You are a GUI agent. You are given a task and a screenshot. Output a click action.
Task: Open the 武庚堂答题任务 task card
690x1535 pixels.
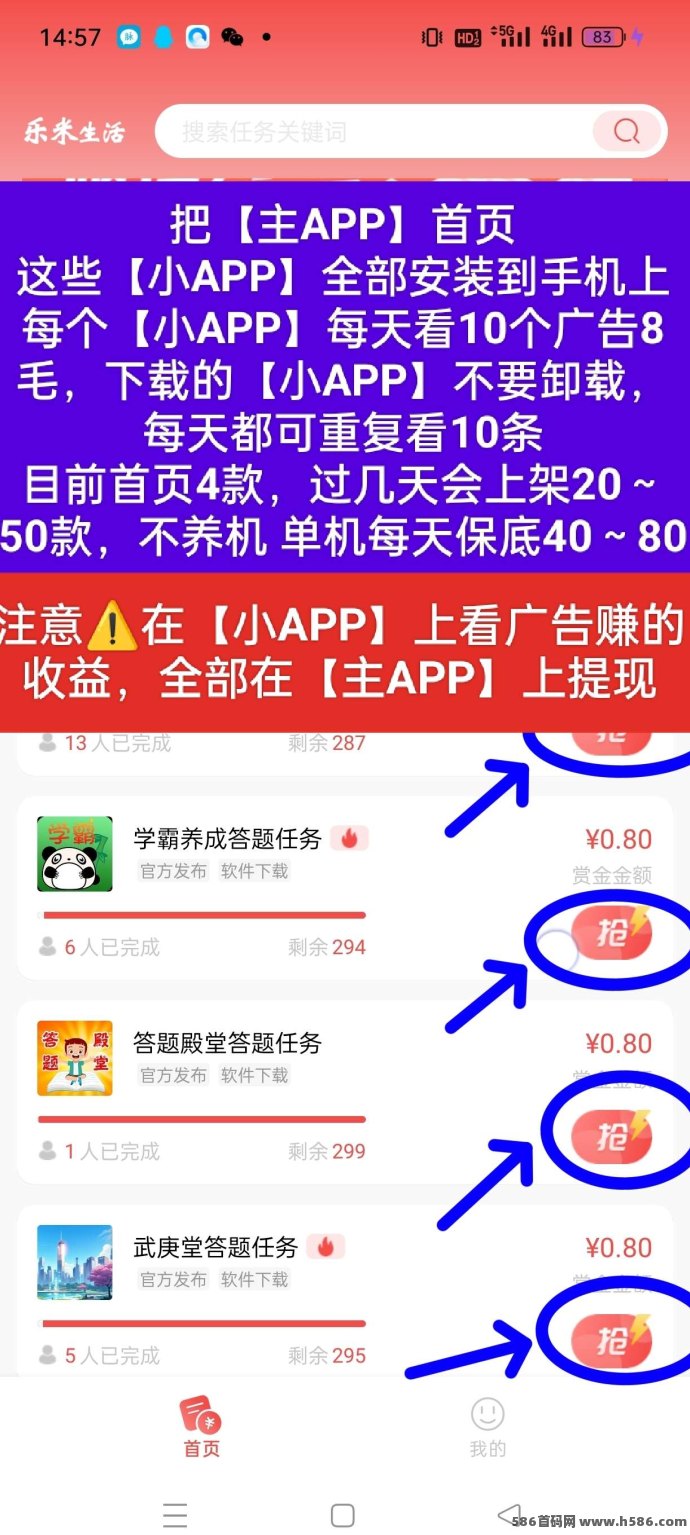tap(216, 1248)
